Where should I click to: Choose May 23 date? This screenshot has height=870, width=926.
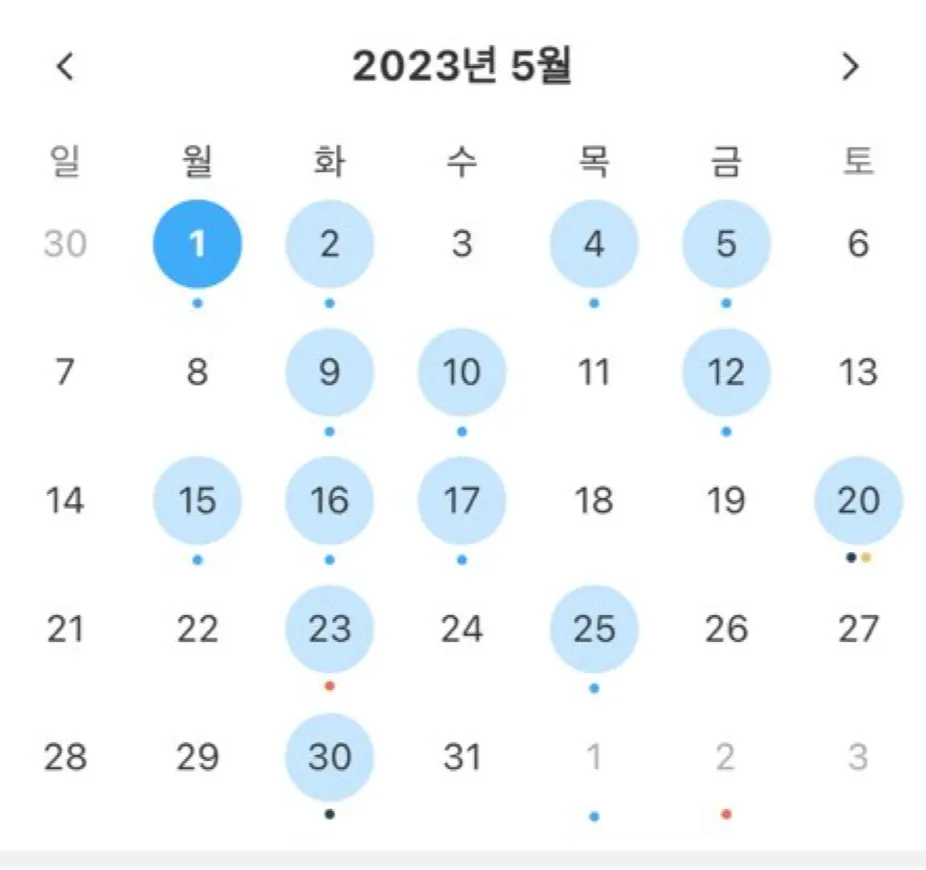[329, 629]
